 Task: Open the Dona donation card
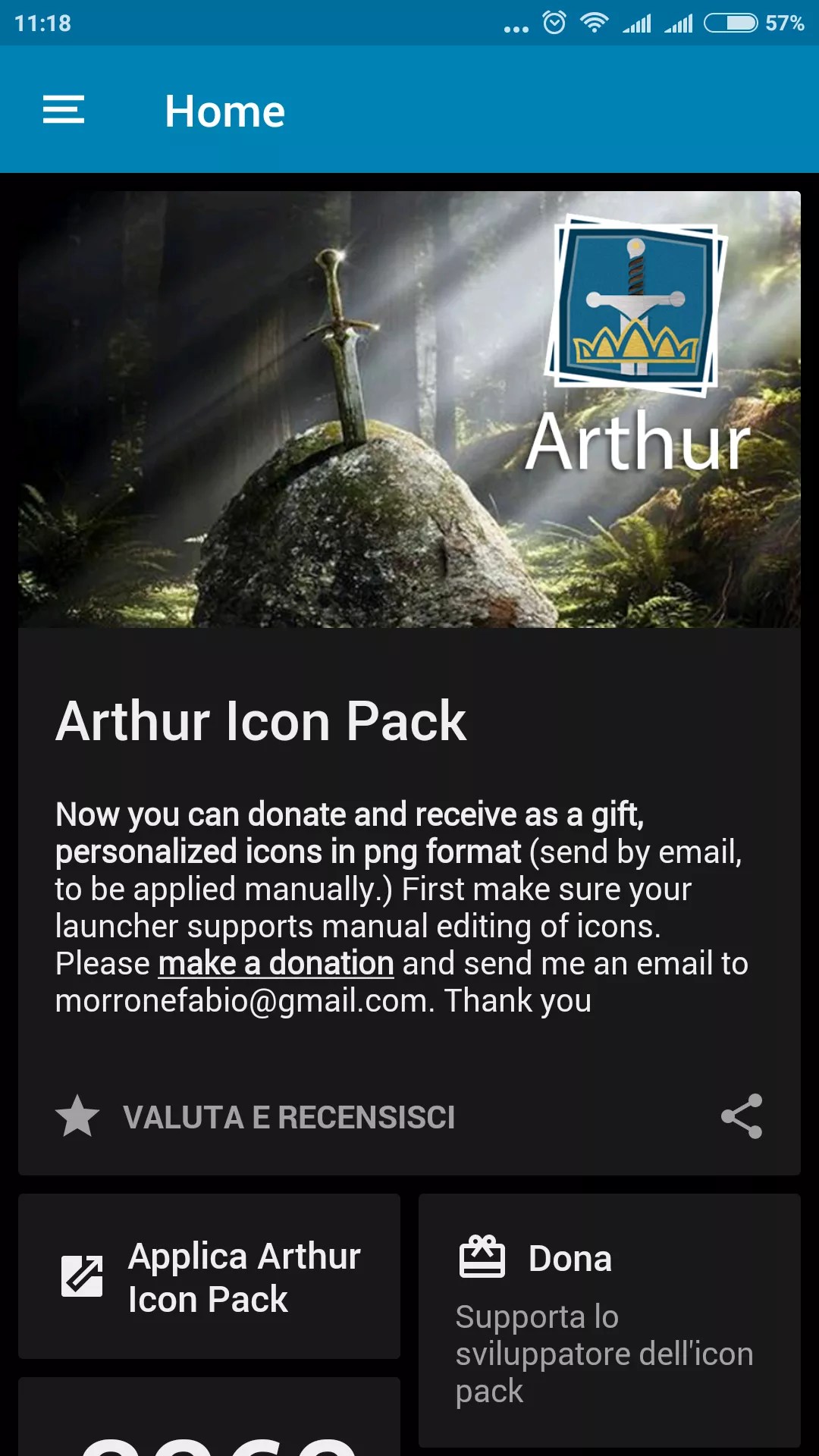pyautogui.click(x=609, y=1319)
